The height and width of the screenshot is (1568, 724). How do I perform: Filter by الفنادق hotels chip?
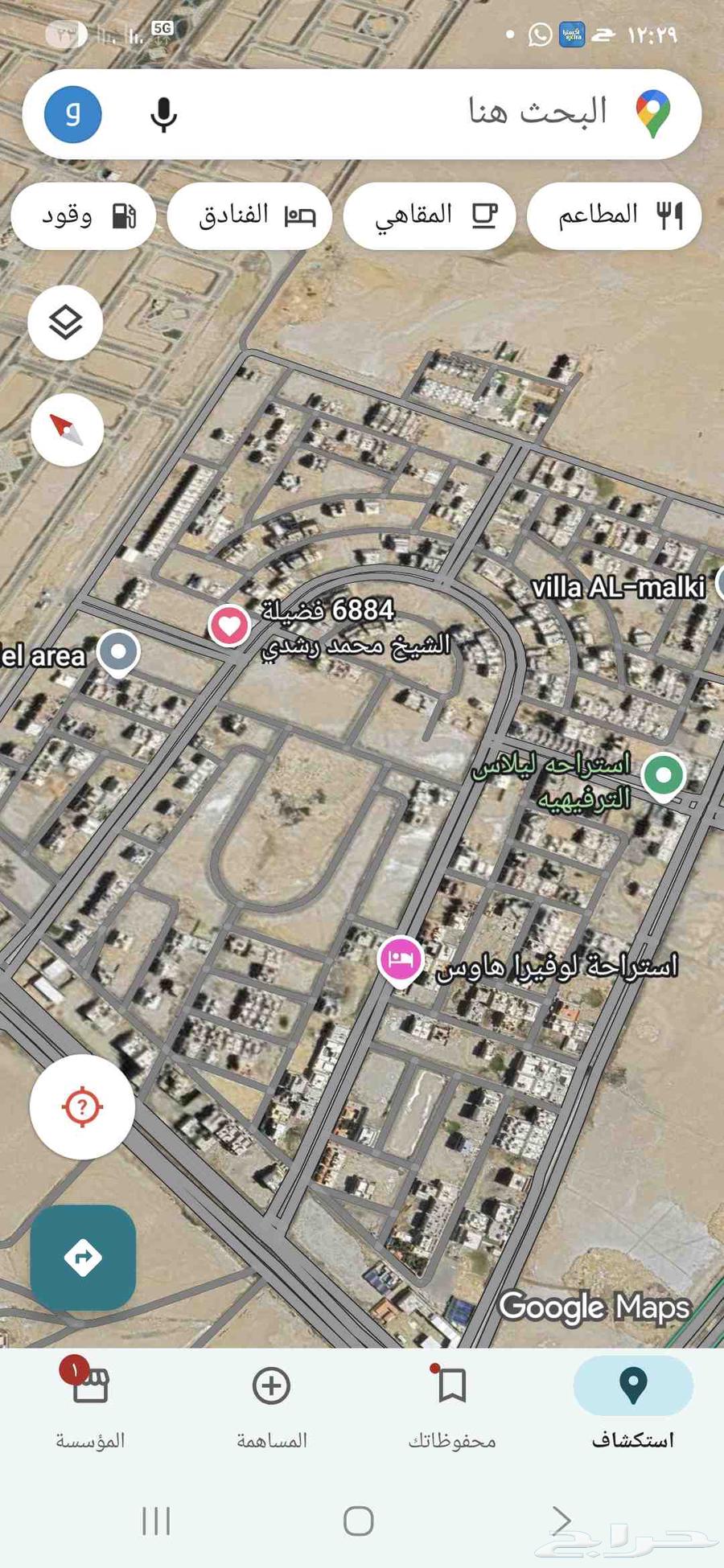click(249, 215)
